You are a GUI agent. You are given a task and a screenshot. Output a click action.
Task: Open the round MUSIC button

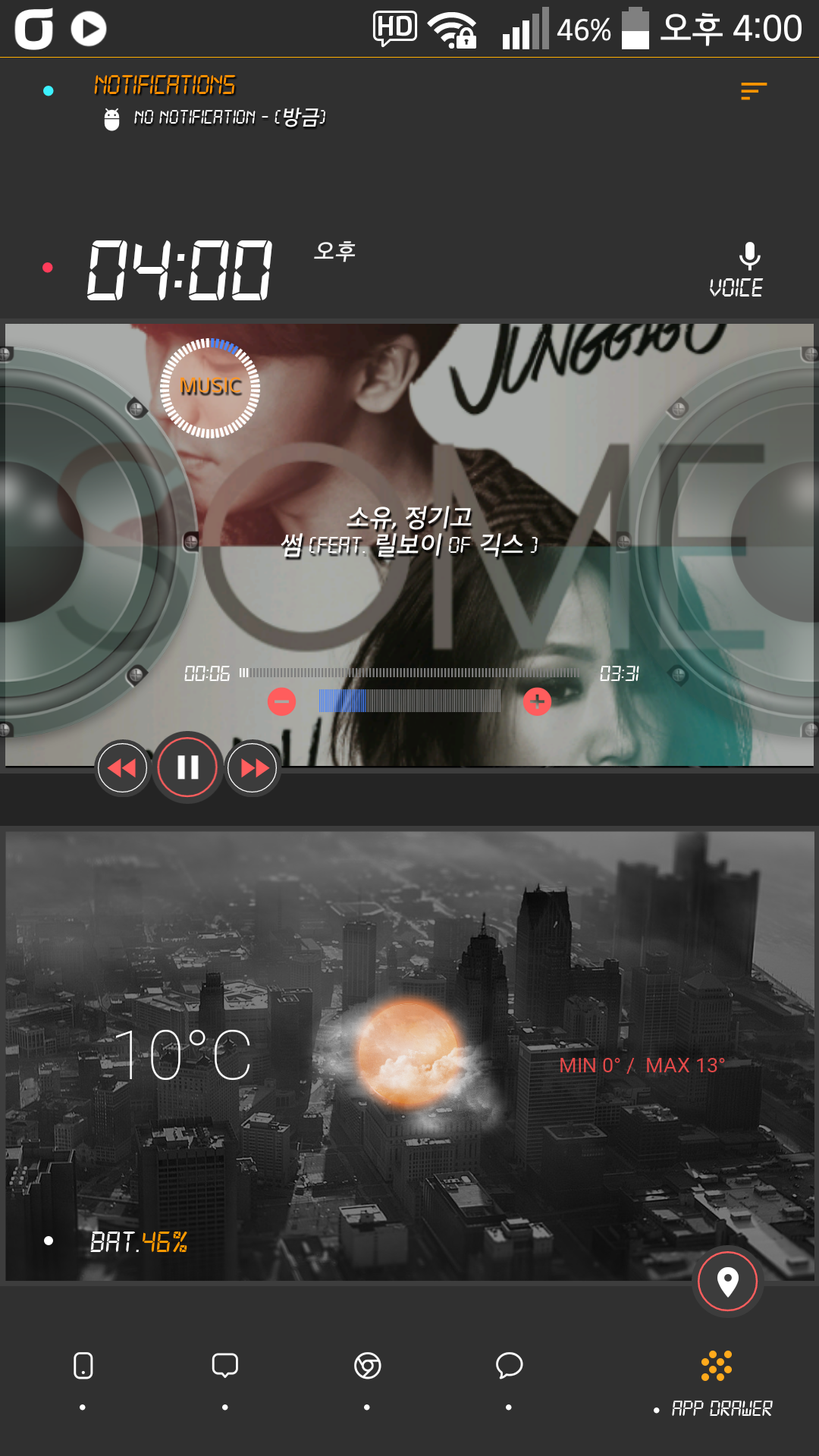pyautogui.click(x=210, y=388)
